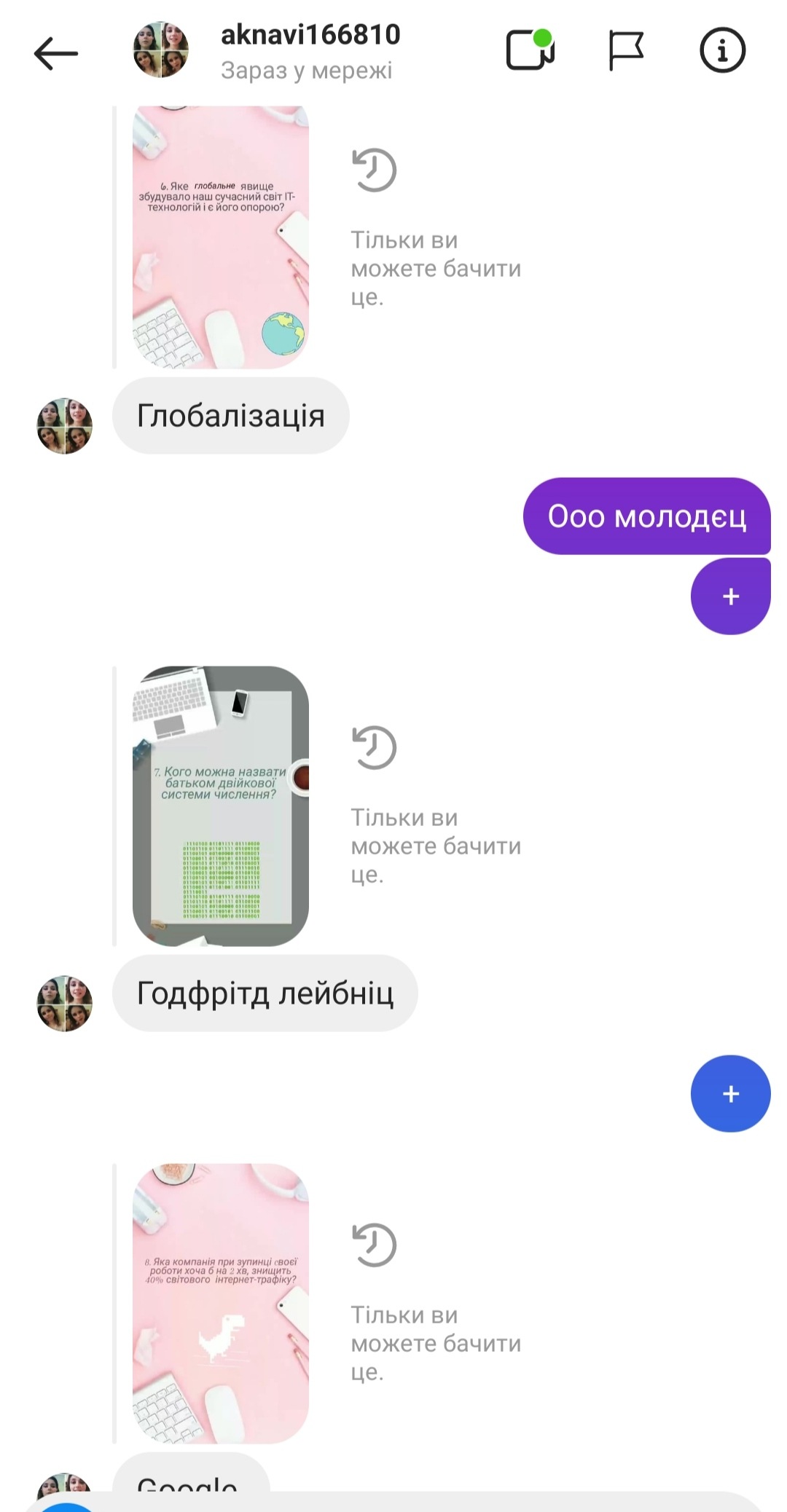Start a video call with aknavi166810

[530, 50]
